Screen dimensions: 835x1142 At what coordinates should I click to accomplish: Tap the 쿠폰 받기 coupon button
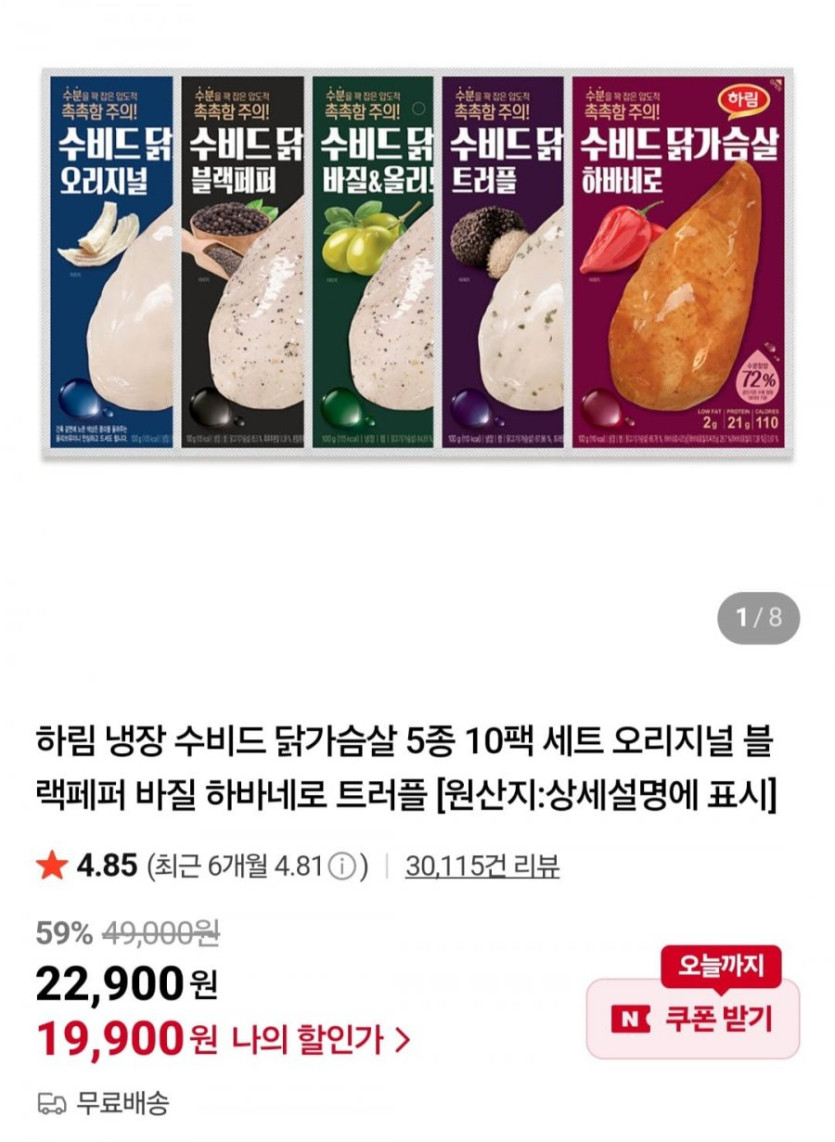[x=692, y=1018]
